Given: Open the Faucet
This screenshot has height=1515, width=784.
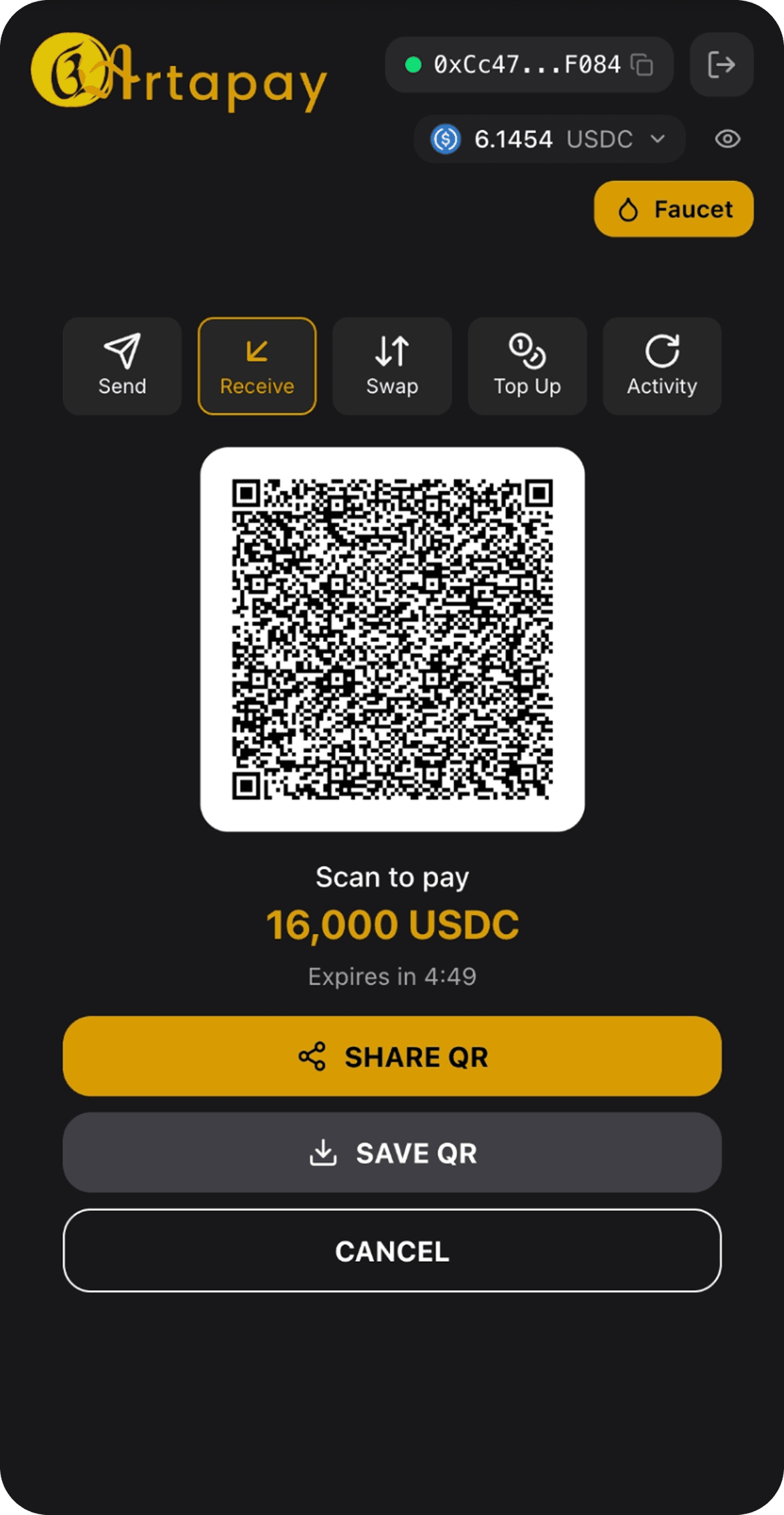Looking at the screenshot, I should pyautogui.click(x=673, y=209).
